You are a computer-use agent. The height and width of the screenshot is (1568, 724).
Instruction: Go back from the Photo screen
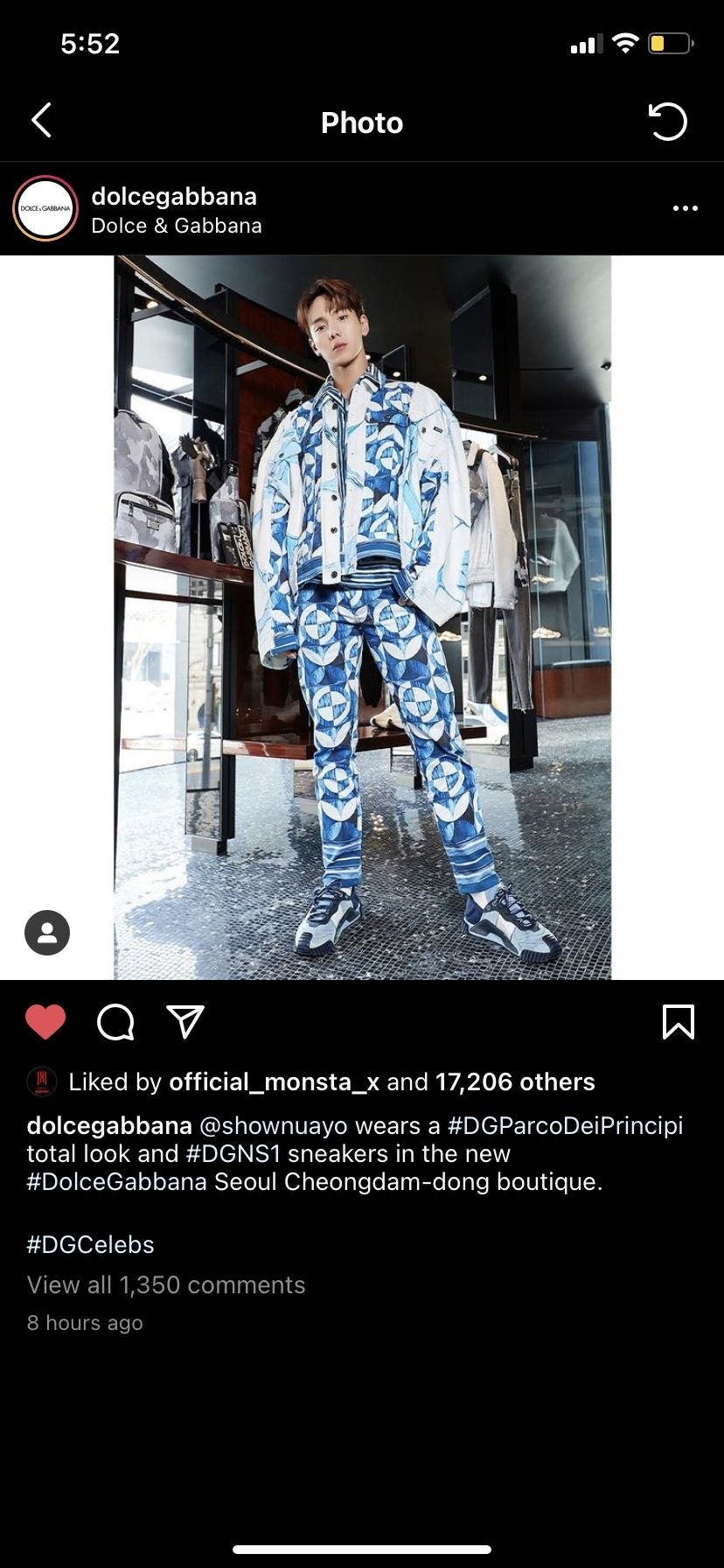click(x=41, y=121)
